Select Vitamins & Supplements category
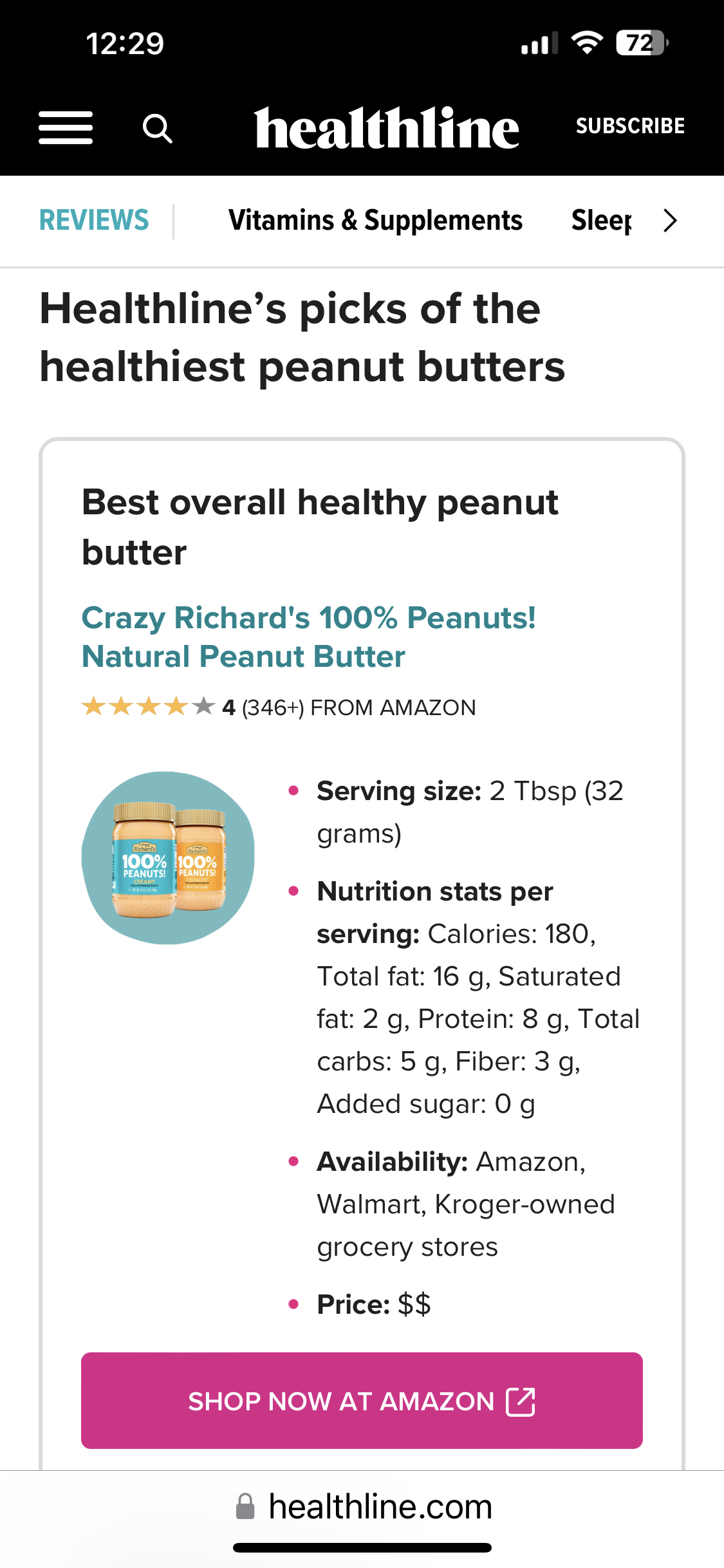This screenshot has width=724, height=1568. (x=375, y=220)
